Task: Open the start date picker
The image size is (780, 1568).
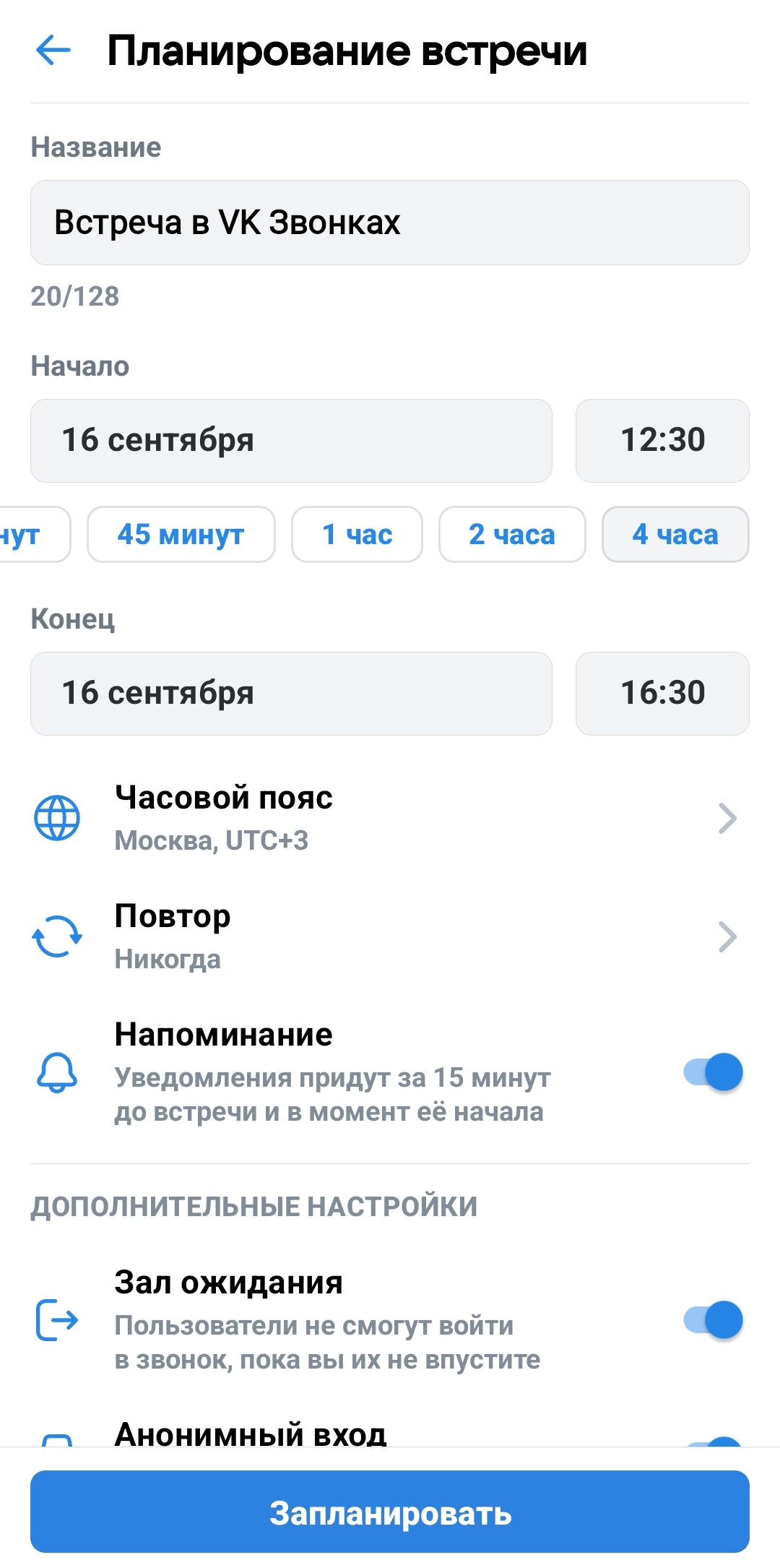Action: [x=291, y=441]
